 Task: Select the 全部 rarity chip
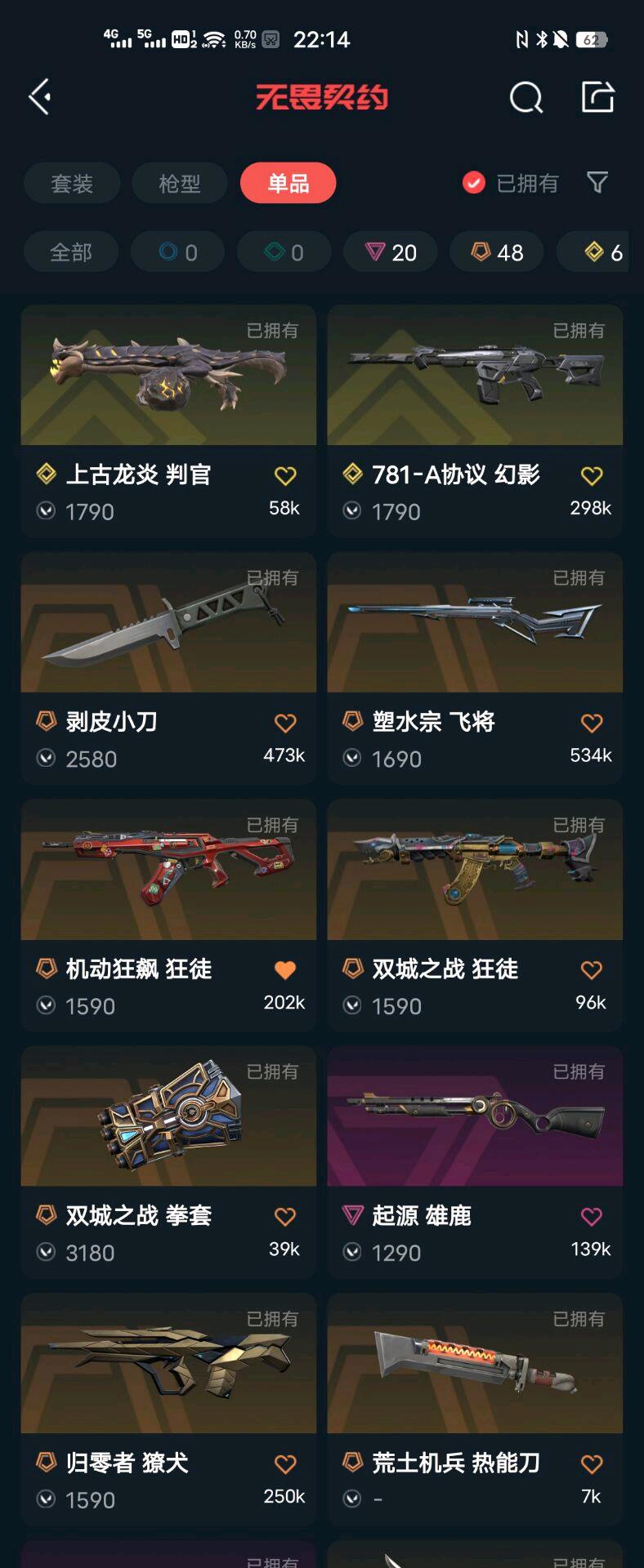(x=71, y=252)
